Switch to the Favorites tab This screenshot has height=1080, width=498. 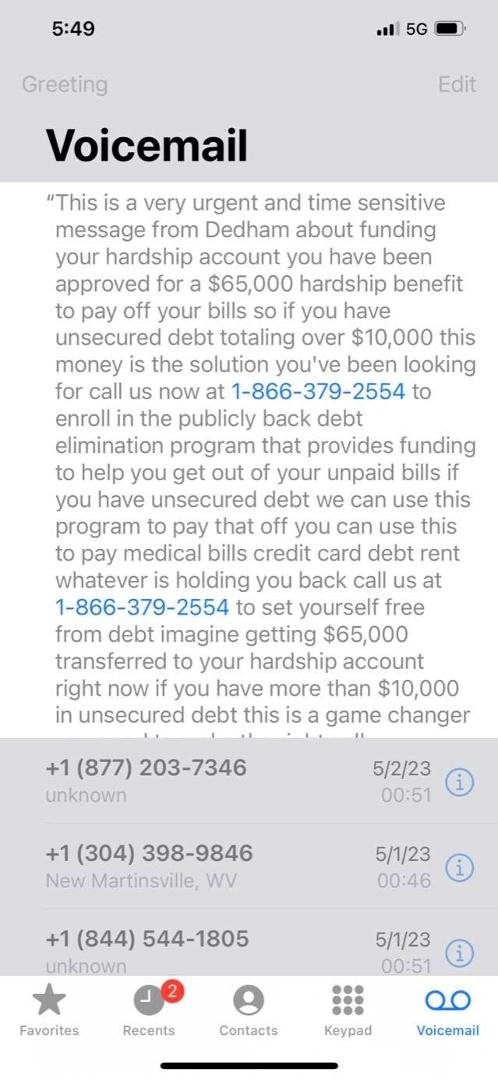[49, 1010]
